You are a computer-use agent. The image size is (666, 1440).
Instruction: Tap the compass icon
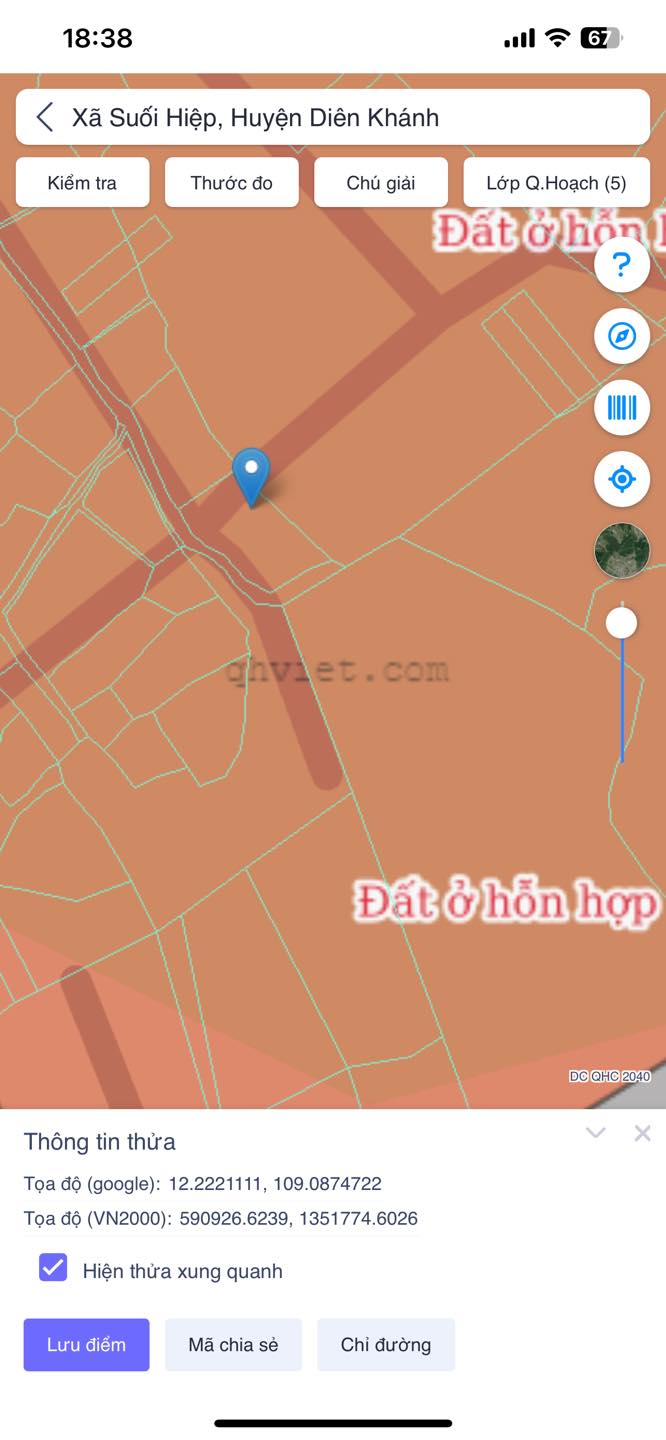coord(622,336)
